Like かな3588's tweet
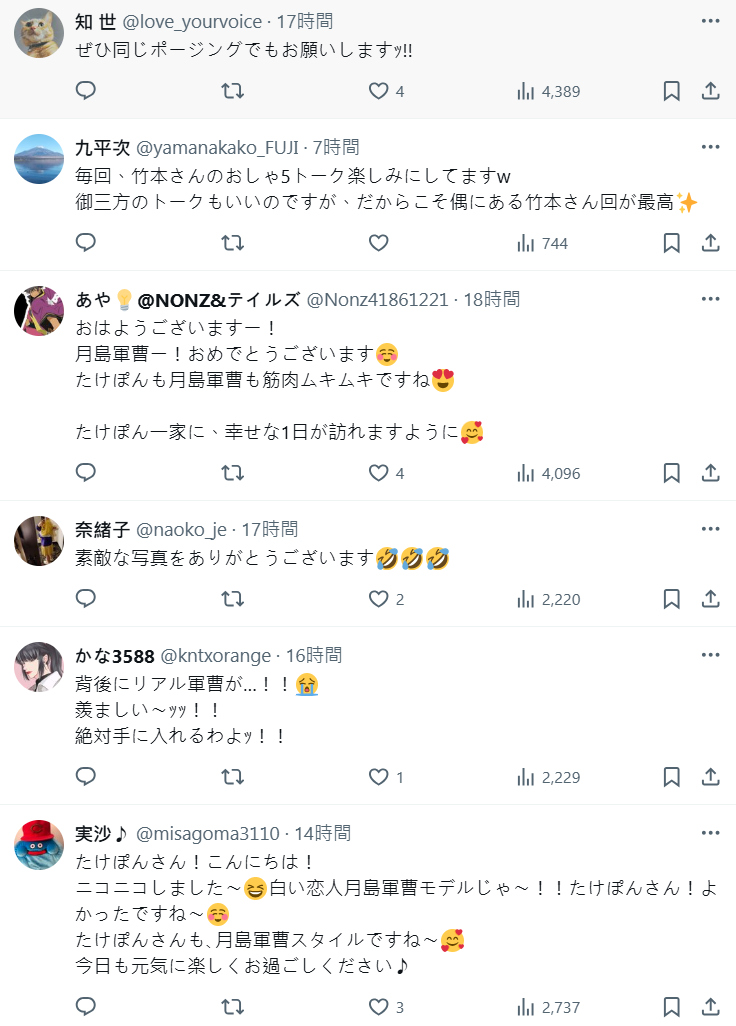This screenshot has height=1026, width=736. [x=378, y=777]
